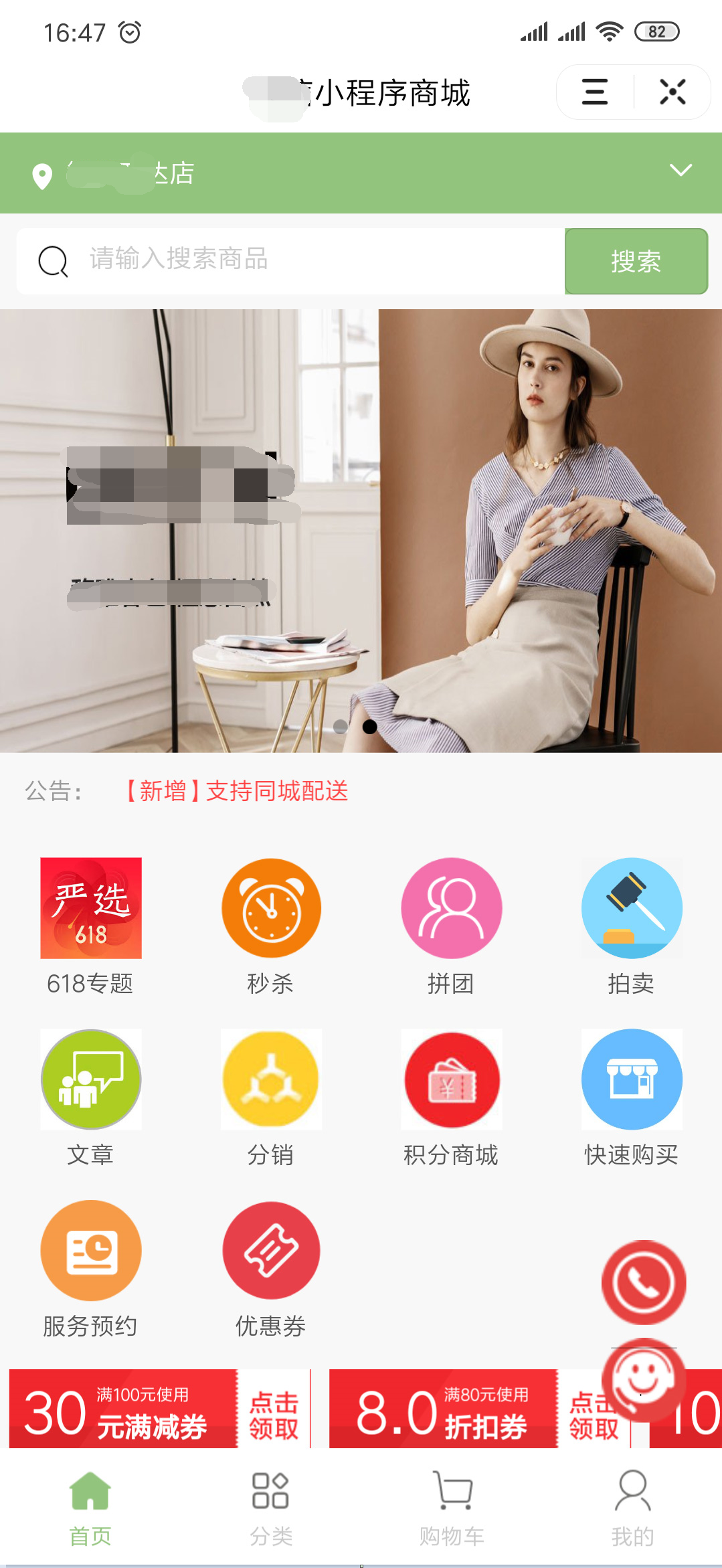The width and height of the screenshot is (722, 1568).
Task: Tap the green 搜索 button
Action: point(636,261)
